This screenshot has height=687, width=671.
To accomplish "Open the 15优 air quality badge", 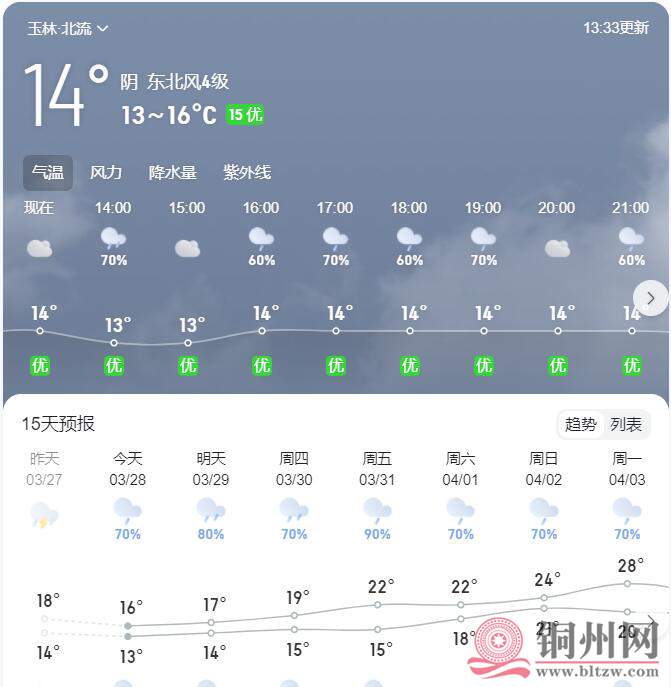I will click(245, 115).
